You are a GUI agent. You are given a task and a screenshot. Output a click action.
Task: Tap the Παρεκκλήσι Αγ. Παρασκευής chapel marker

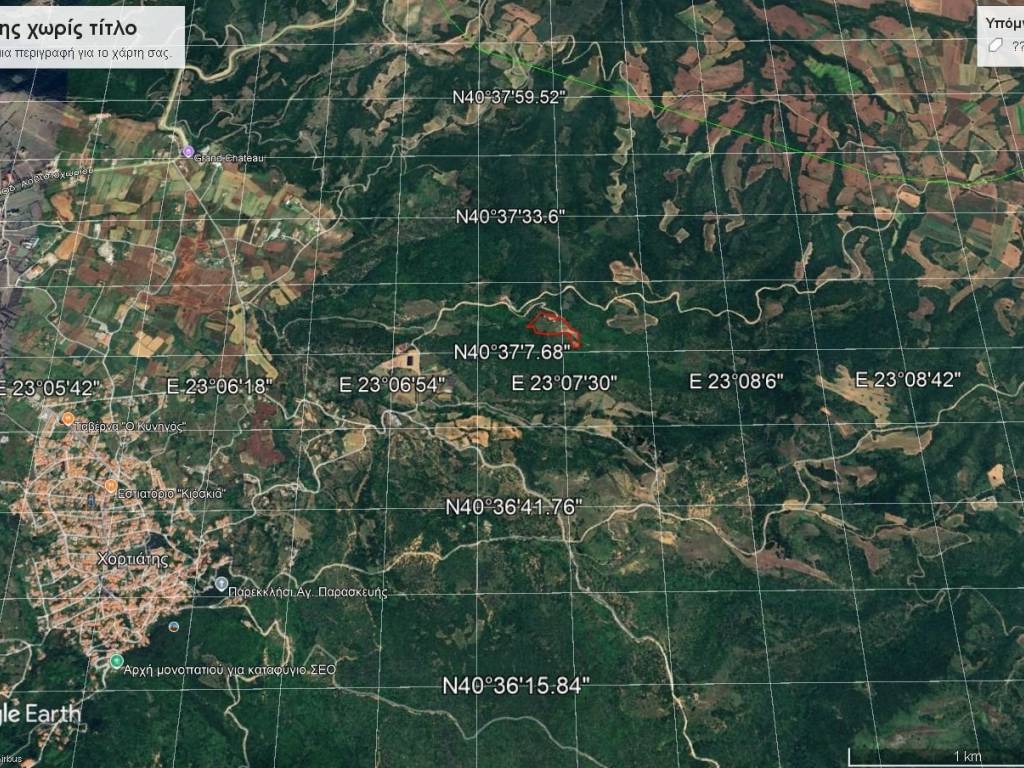(221, 584)
